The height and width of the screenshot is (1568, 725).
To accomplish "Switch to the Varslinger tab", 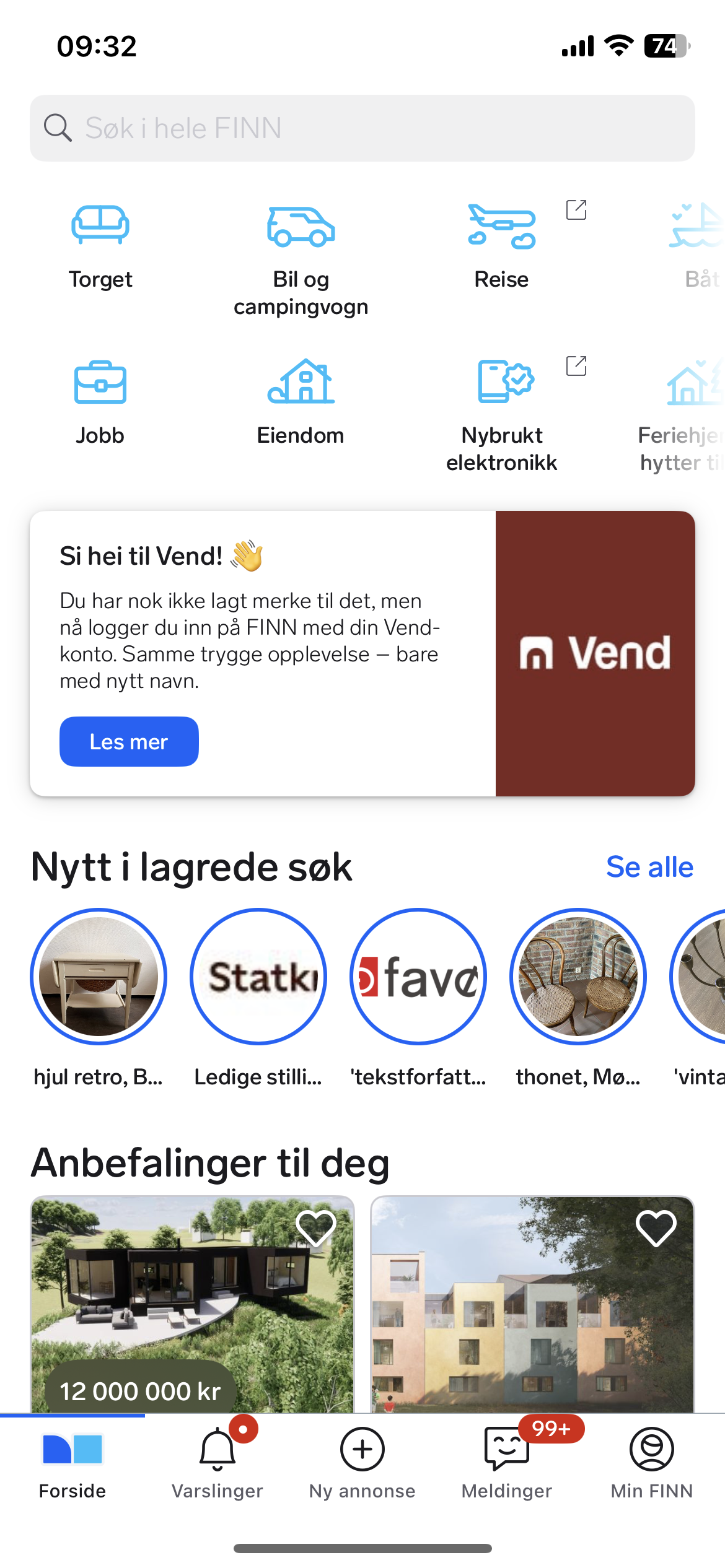I will coord(217,1463).
